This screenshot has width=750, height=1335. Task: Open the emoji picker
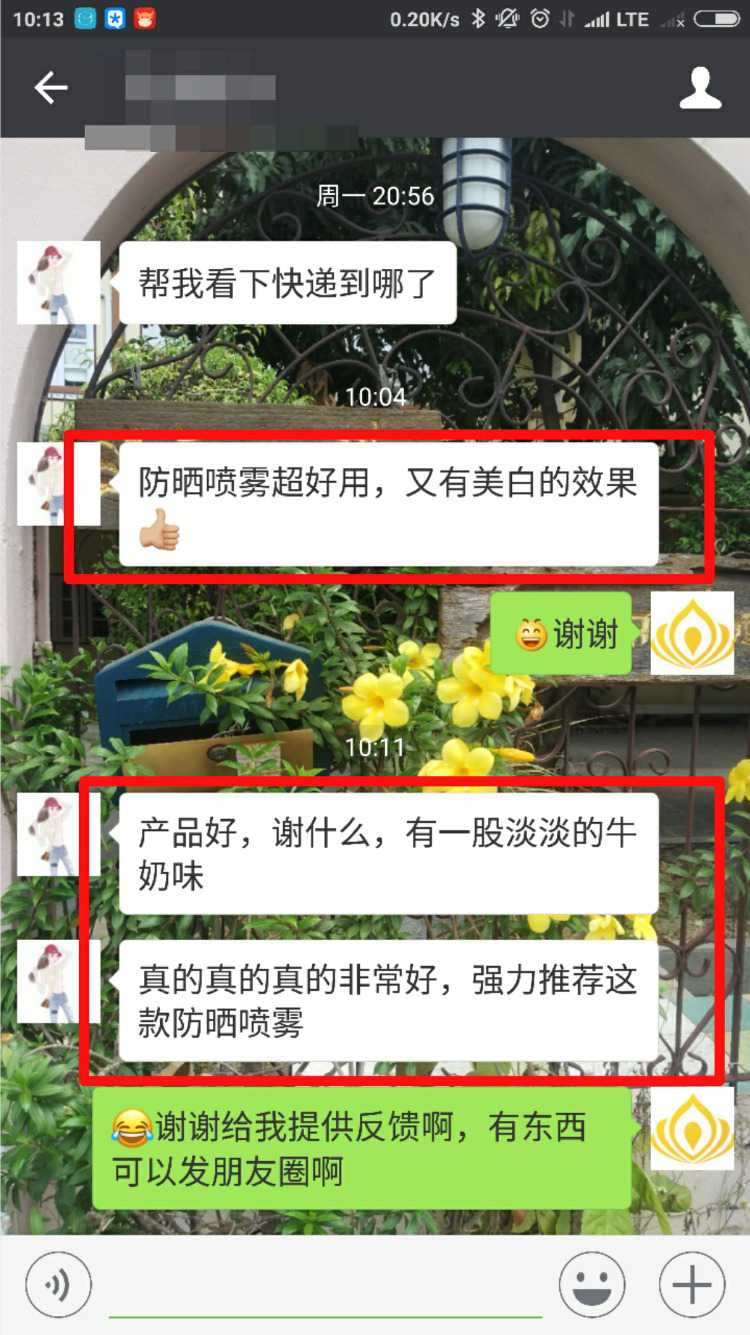592,1285
